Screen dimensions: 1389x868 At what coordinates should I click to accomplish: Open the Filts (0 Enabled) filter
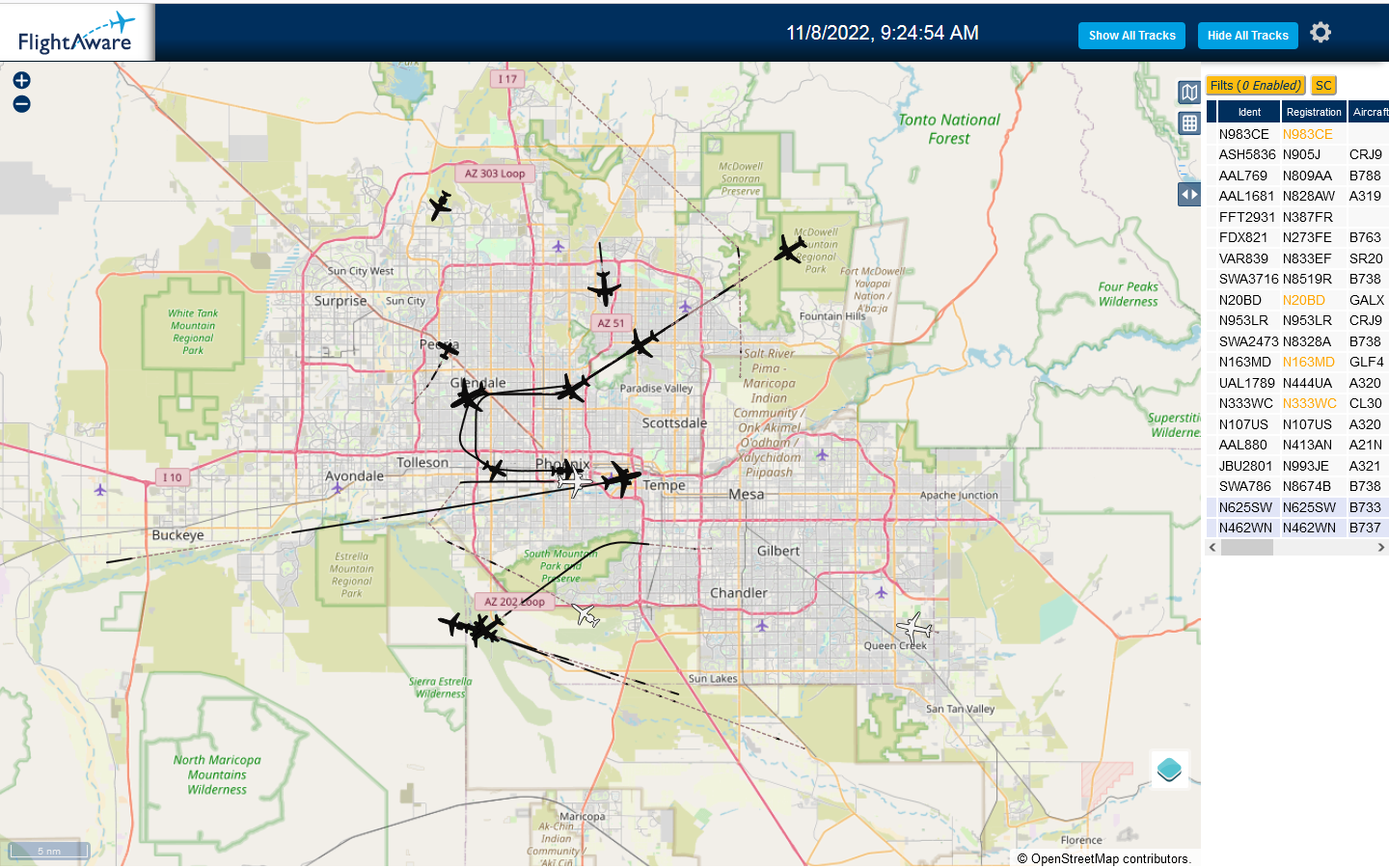pyautogui.click(x=1256, y=86)
